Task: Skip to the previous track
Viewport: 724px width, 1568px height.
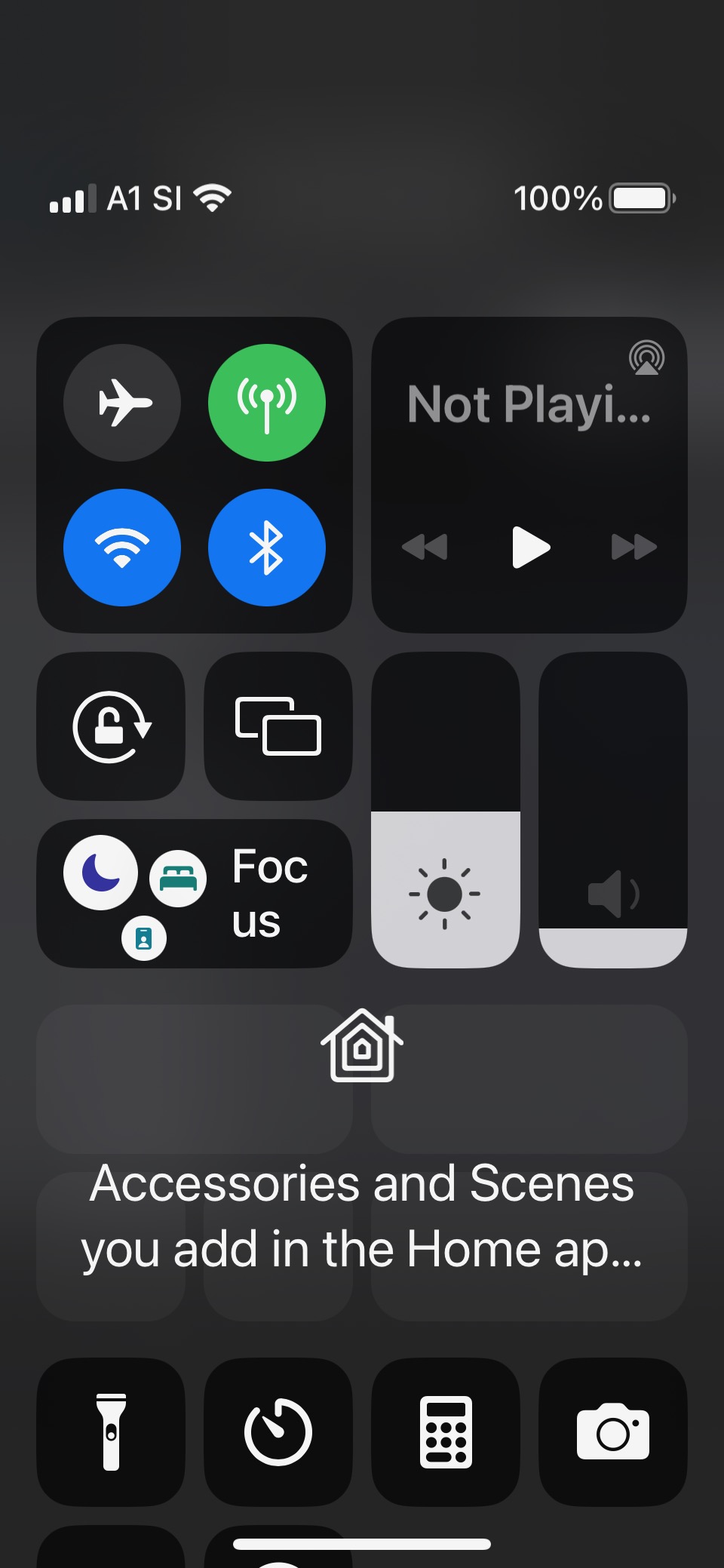Action: point(425,547)
